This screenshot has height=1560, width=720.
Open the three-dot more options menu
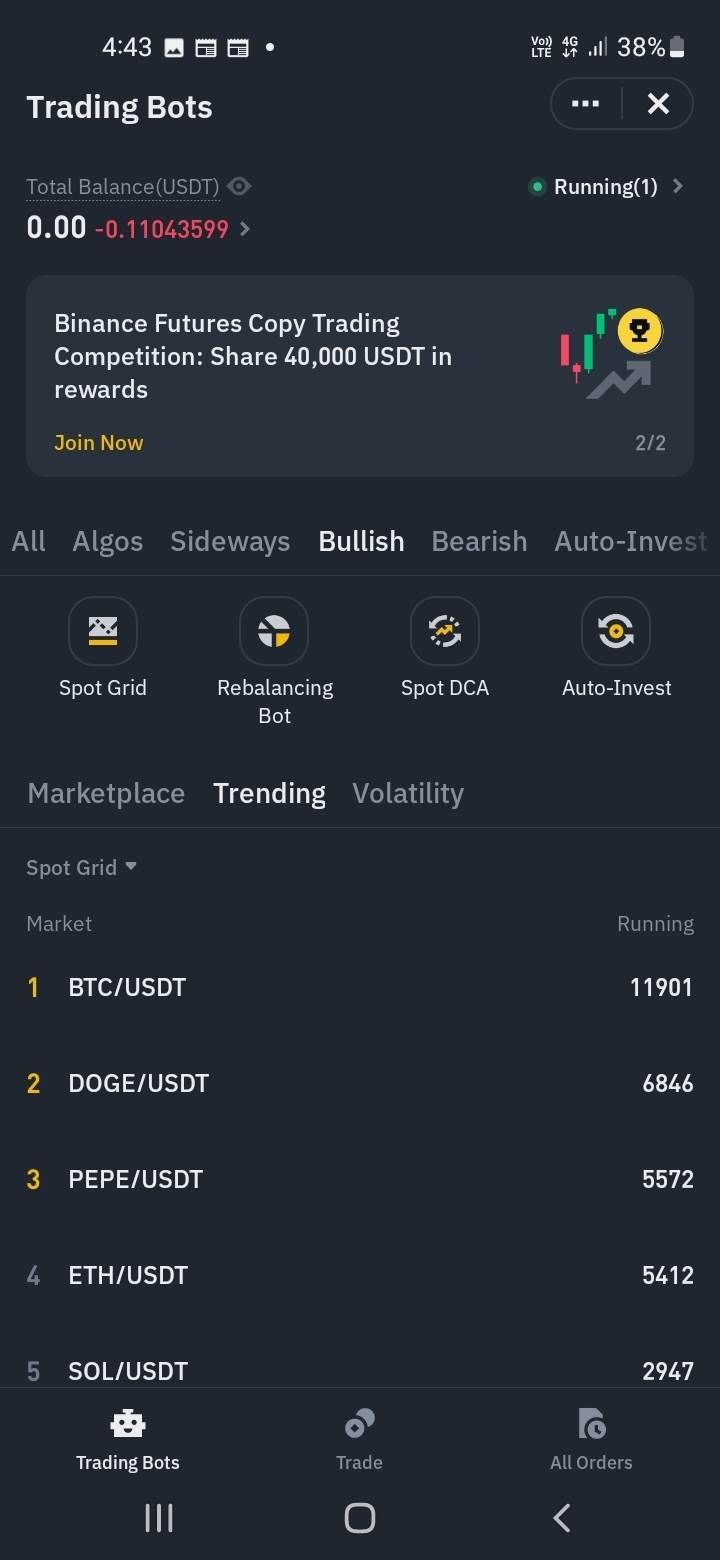(x=586, y=104)
